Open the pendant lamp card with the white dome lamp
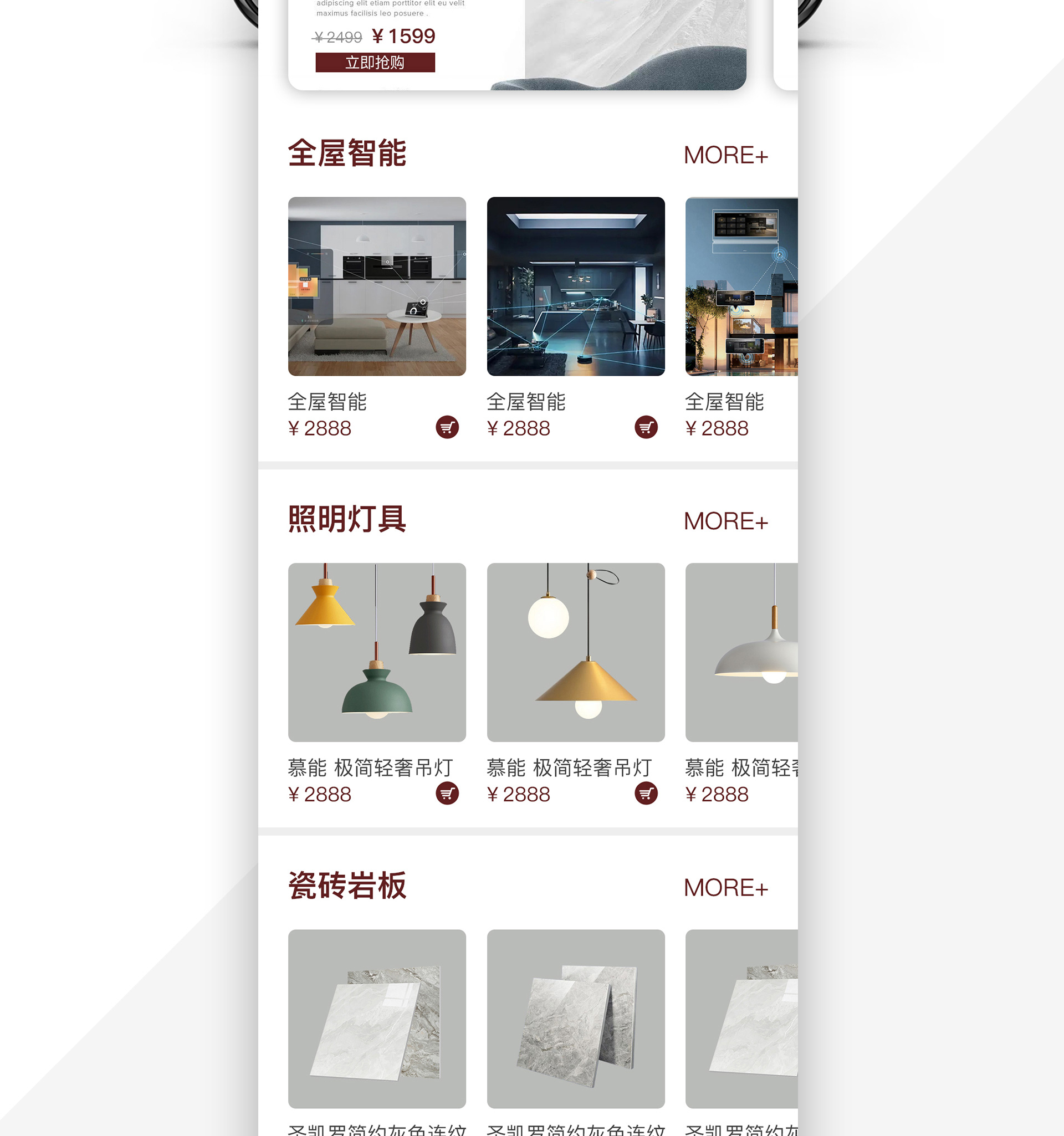1064x1136 pixels. point(741,652)
